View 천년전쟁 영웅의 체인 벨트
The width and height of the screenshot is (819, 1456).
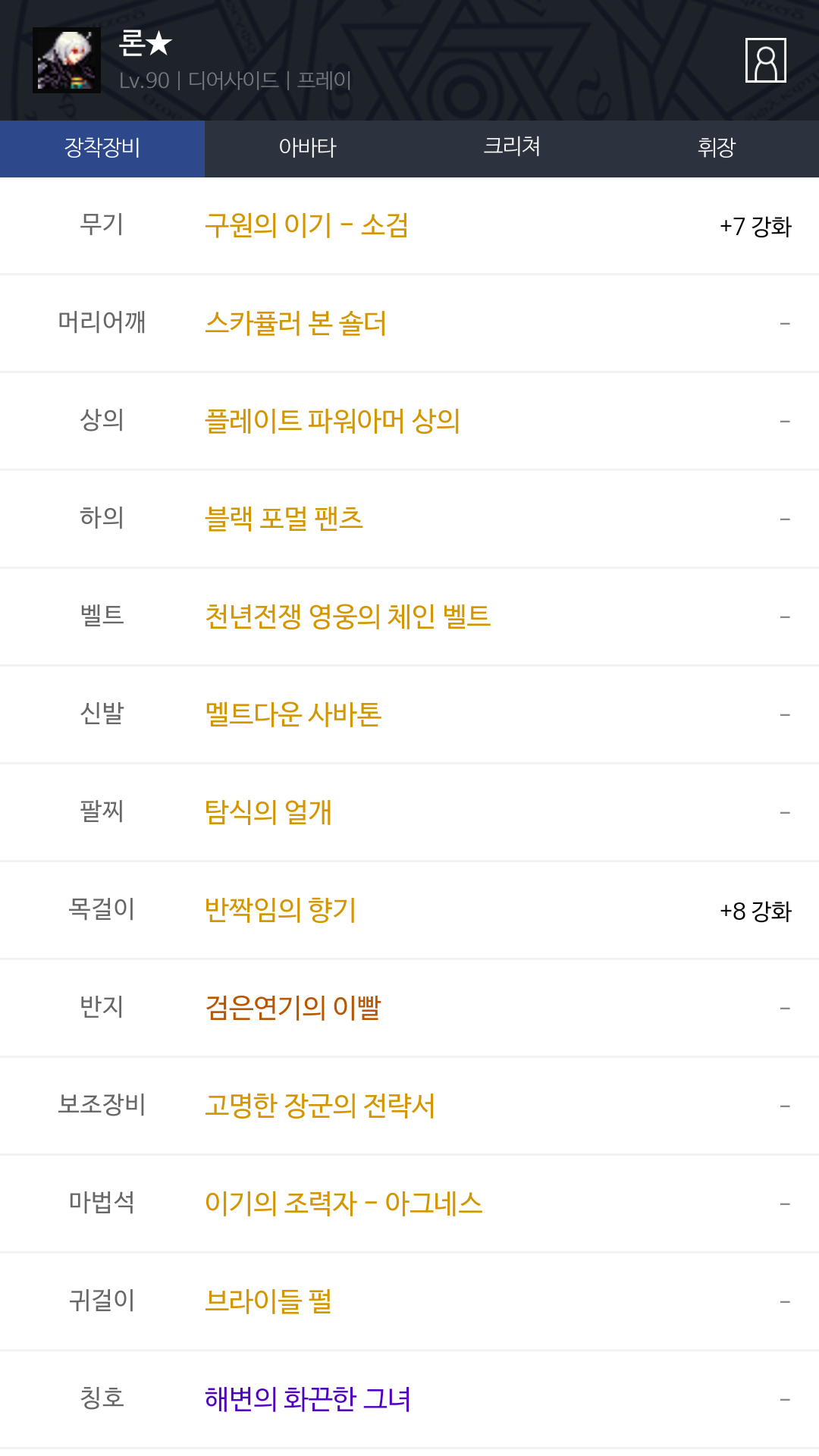pos(347,617)
